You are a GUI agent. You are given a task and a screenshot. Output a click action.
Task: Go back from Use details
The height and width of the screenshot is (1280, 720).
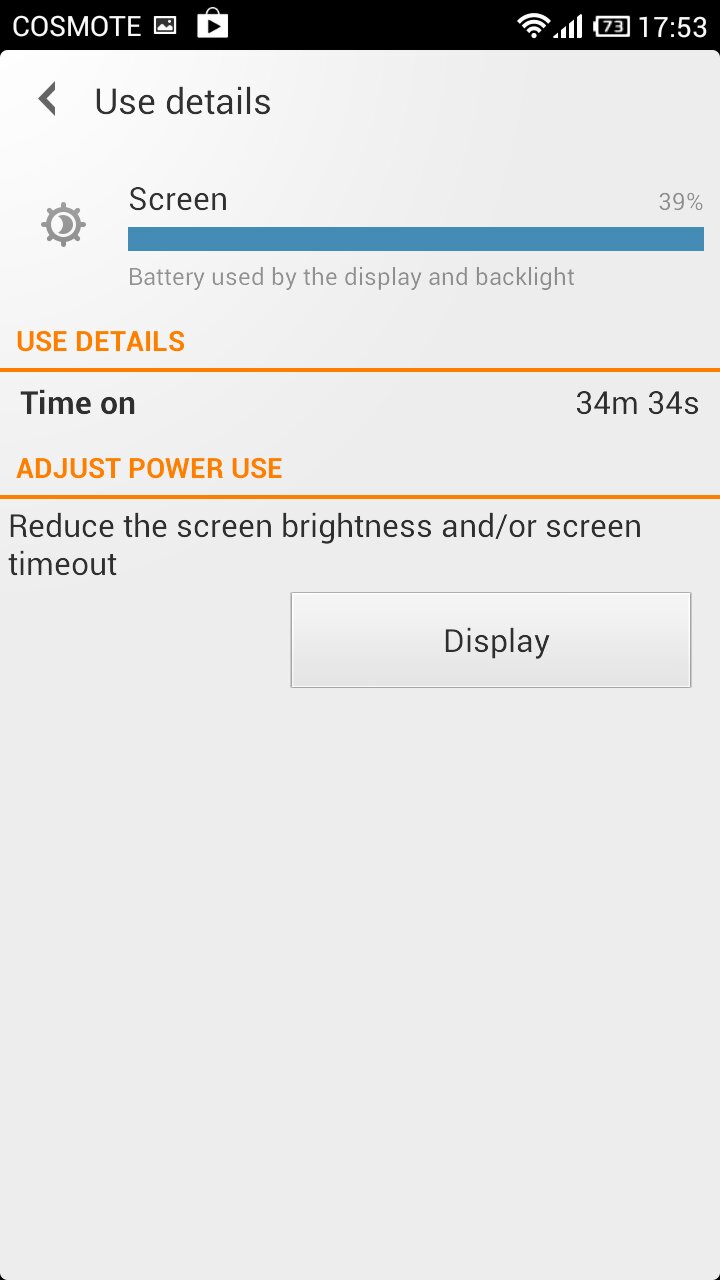[x=47, y=100]
